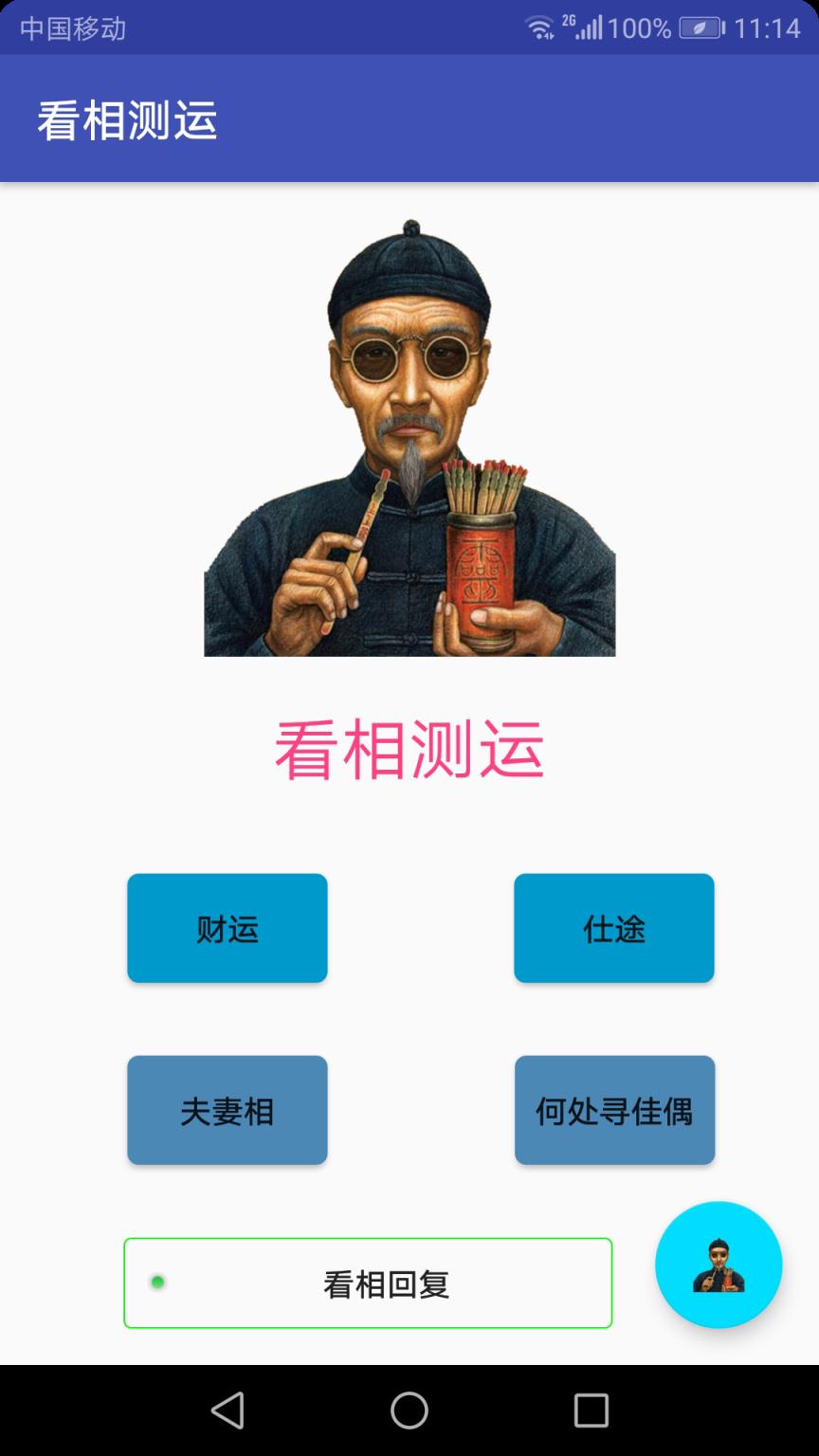Choose the 何处寻佳偶 matchmaking option
This screenshot has width=819, height=1456.
(x=613, y=1110)
